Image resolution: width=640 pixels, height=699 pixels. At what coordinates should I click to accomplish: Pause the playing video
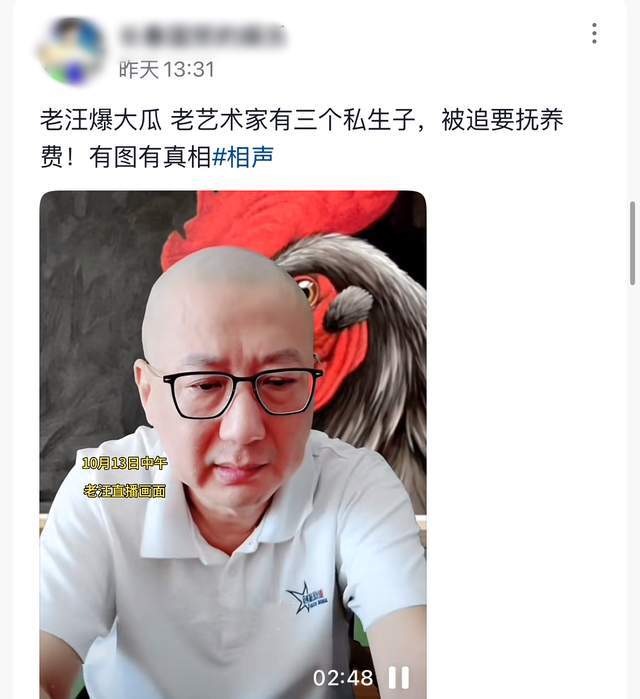click(397, 678)
